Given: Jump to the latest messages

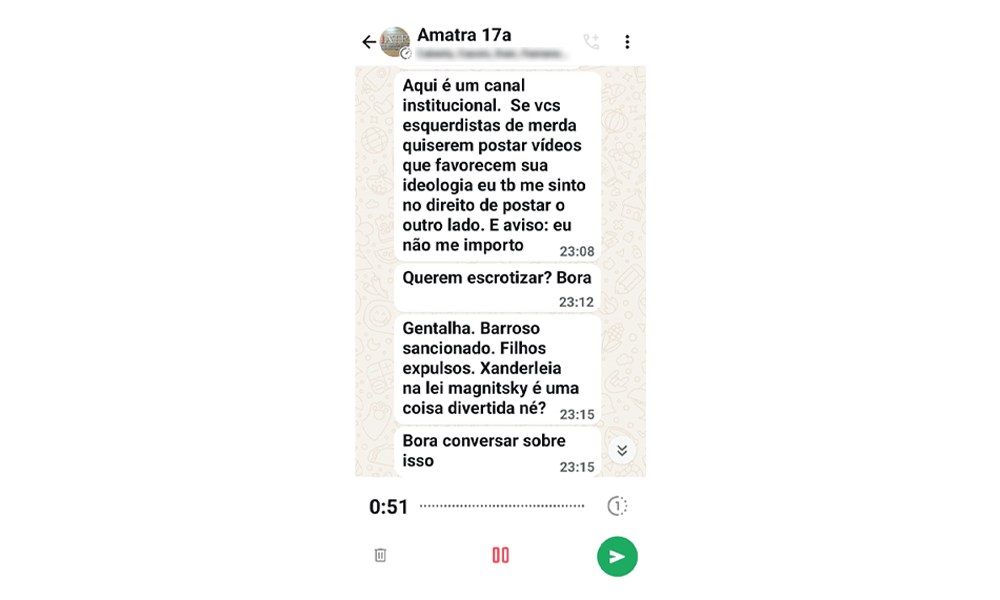Looking at the screenshot, I should click(622, 450).
